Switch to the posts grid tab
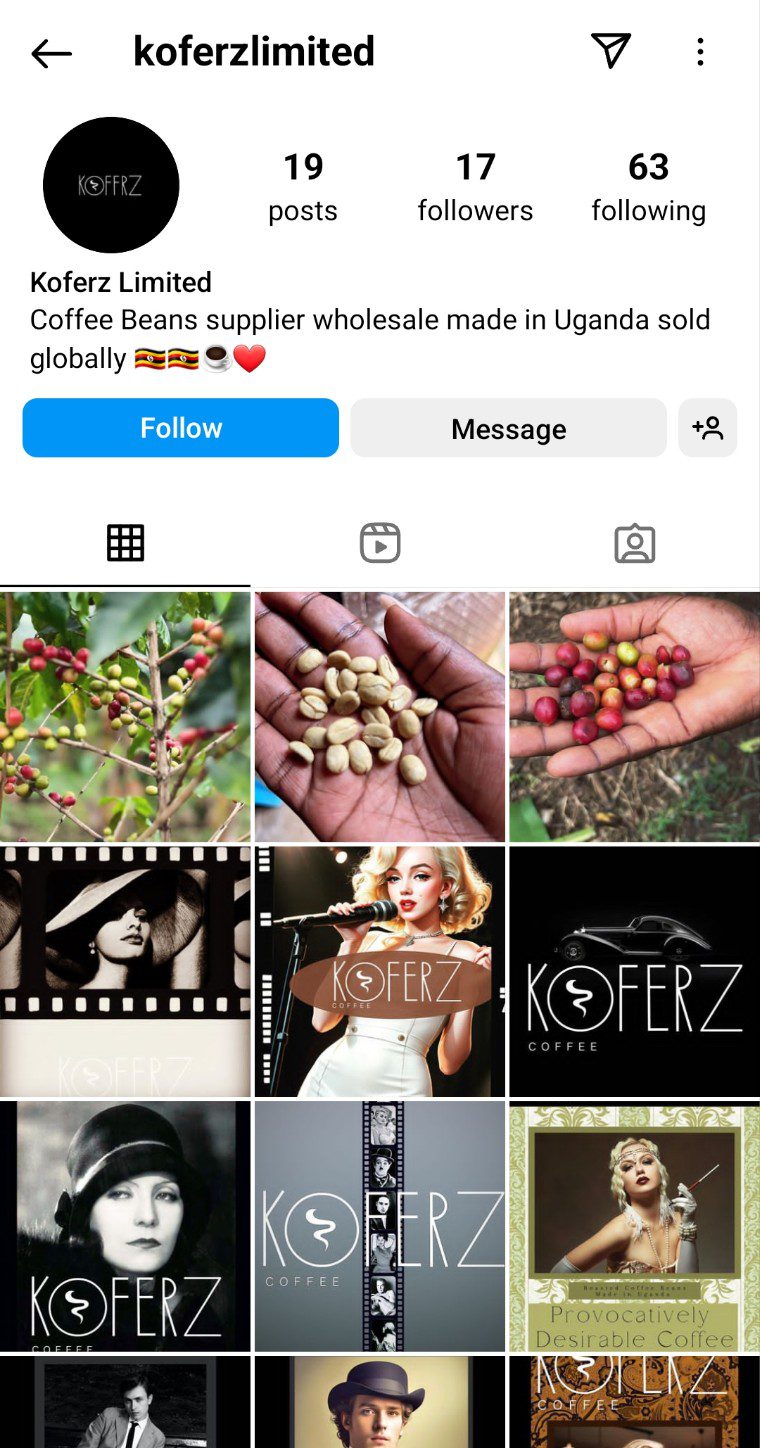 pyautogui.click(x=126, y=543)
